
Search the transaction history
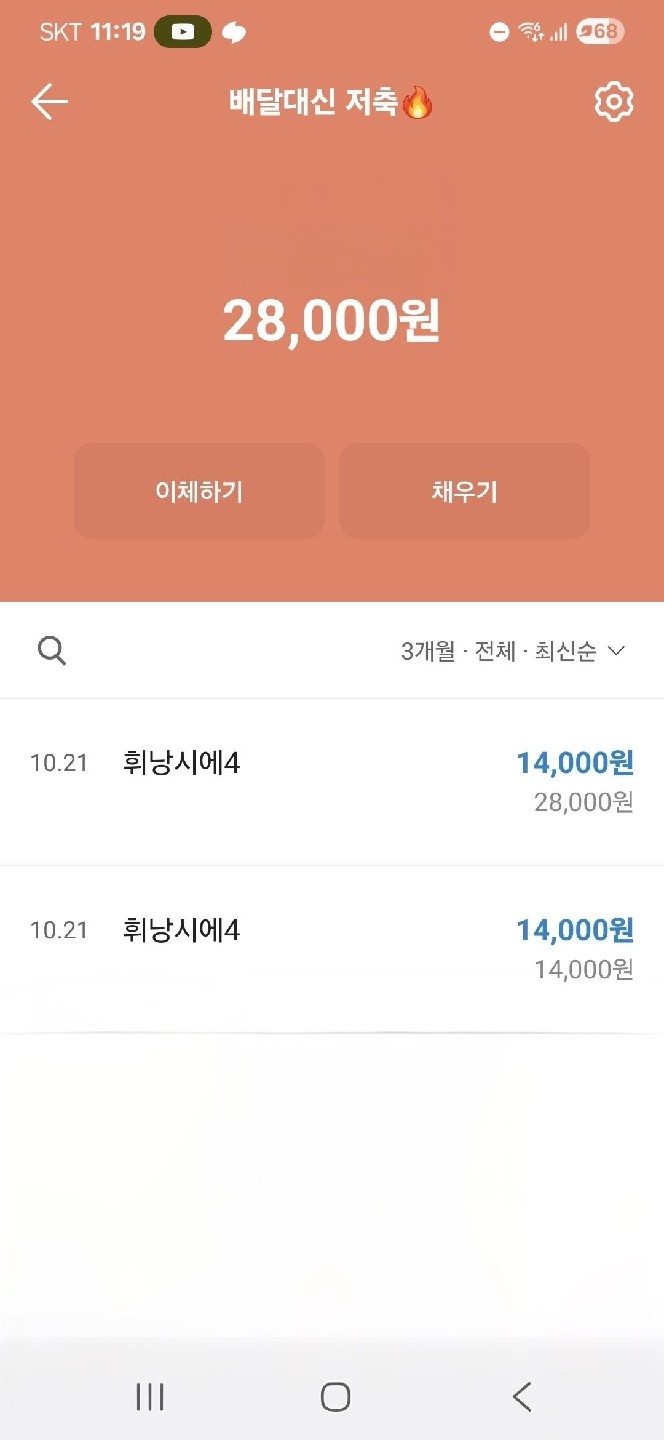(x=52, y=651)
